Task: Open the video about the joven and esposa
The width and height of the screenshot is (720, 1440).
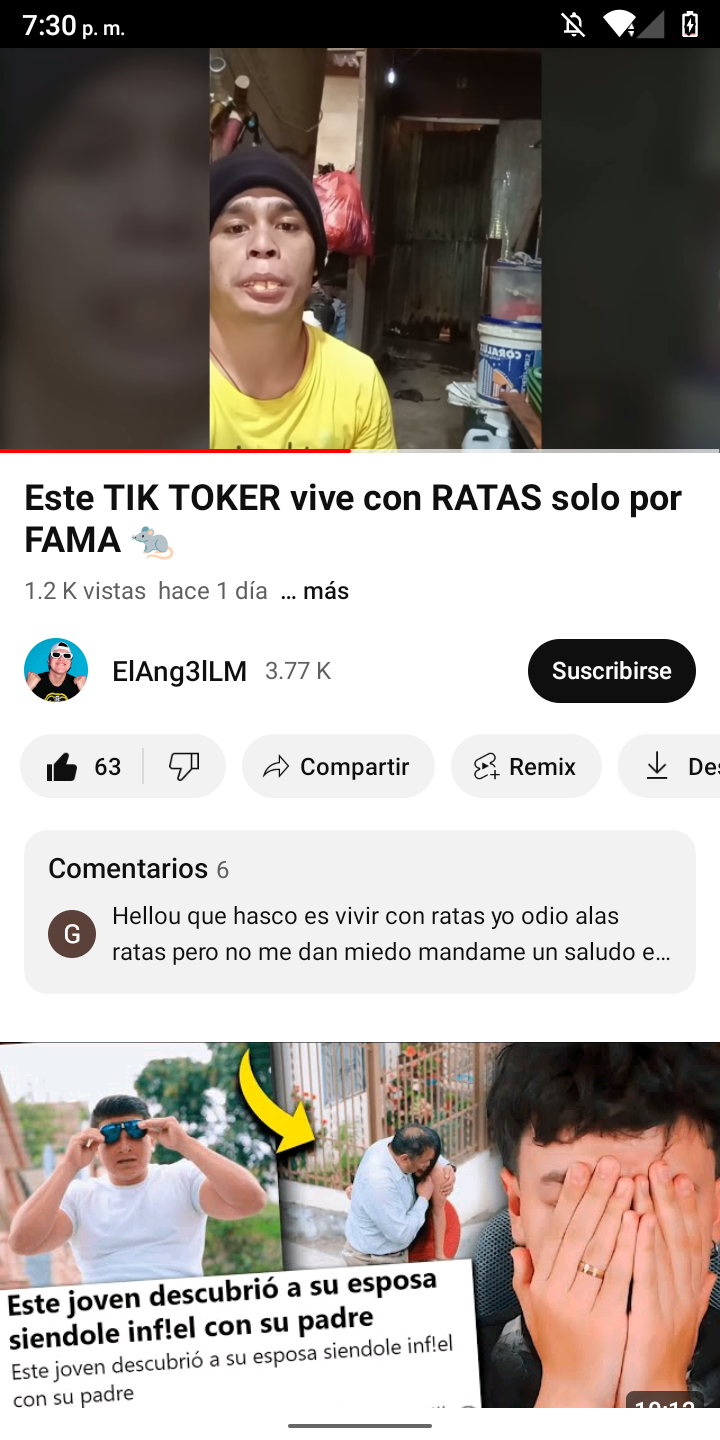Action: (x=360, y=1225)
